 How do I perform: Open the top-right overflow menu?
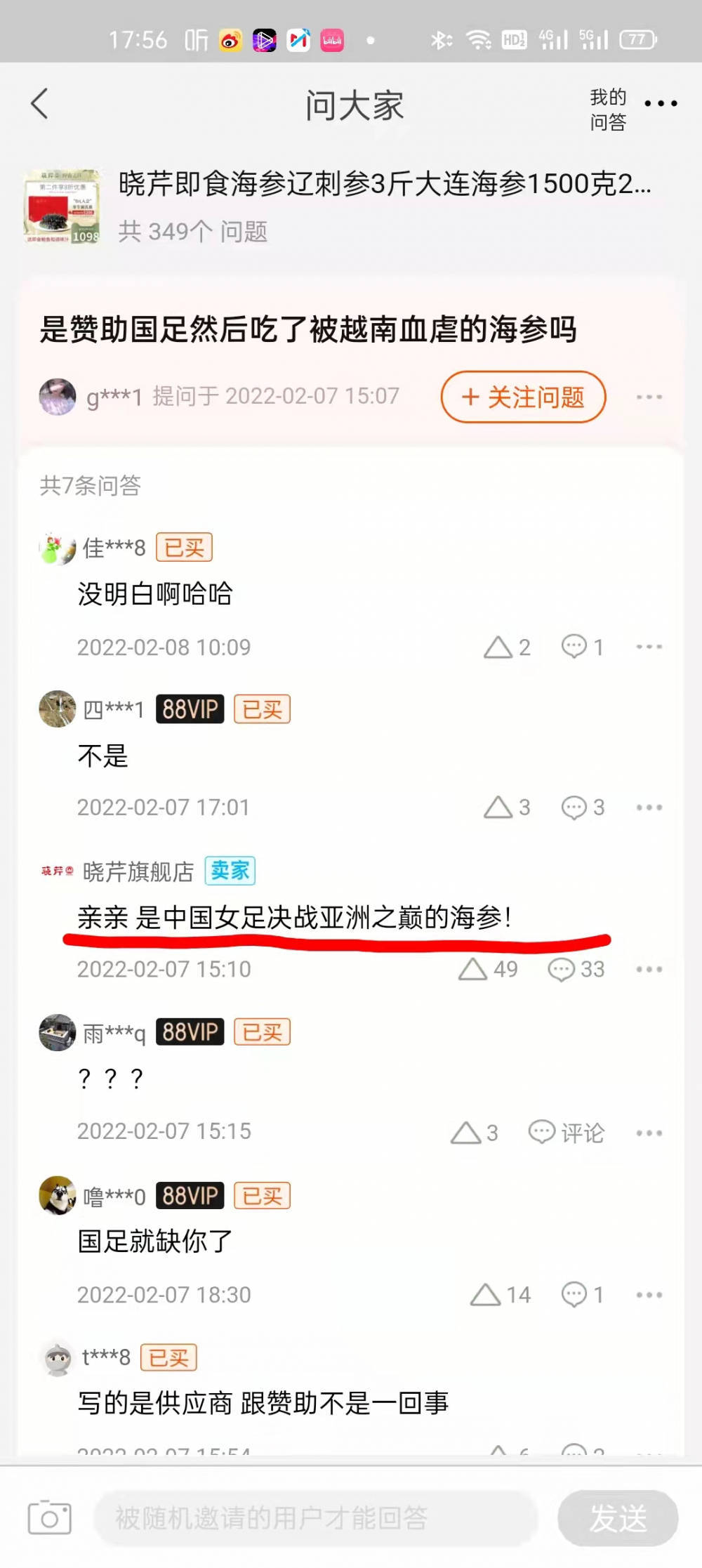661,104
